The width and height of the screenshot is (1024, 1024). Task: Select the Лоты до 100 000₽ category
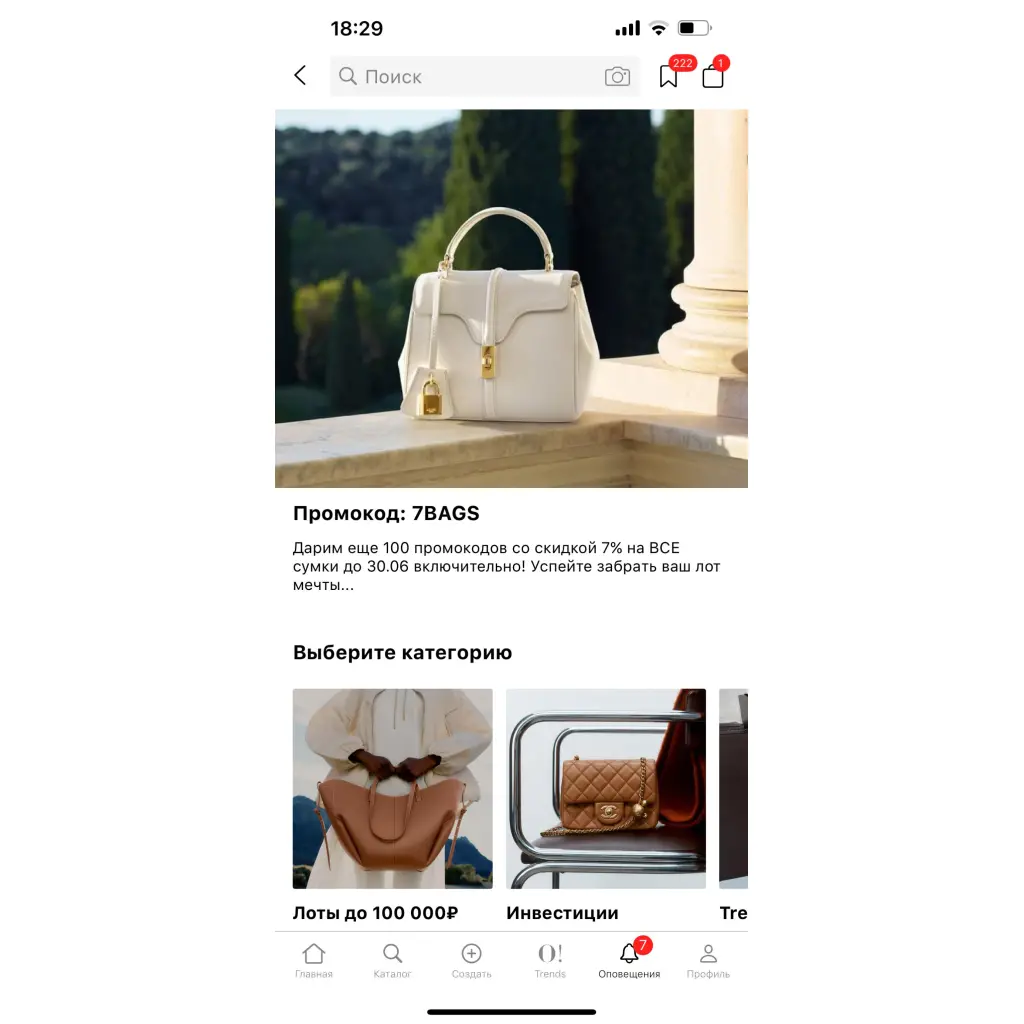click(x=392, y=789)
